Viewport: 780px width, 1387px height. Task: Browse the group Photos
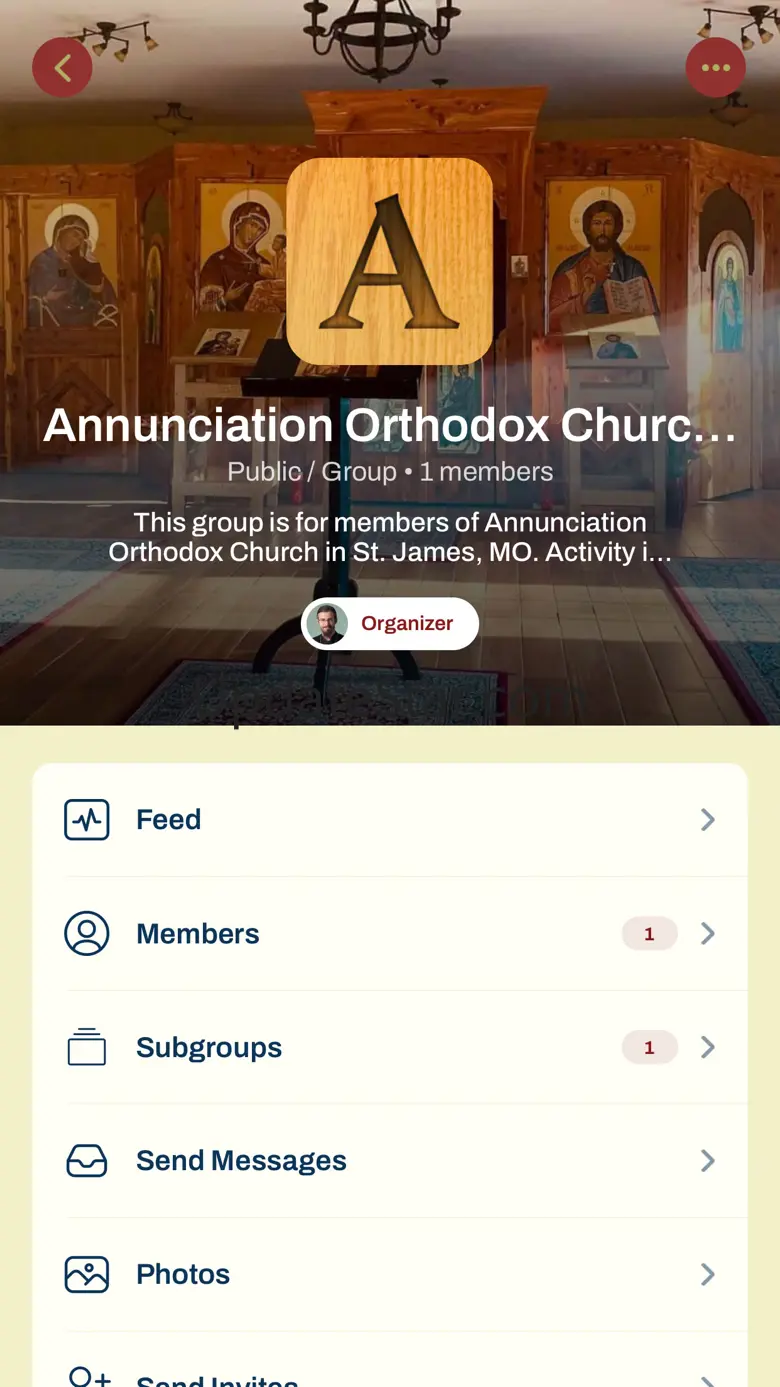click(x=390, y=1275)
